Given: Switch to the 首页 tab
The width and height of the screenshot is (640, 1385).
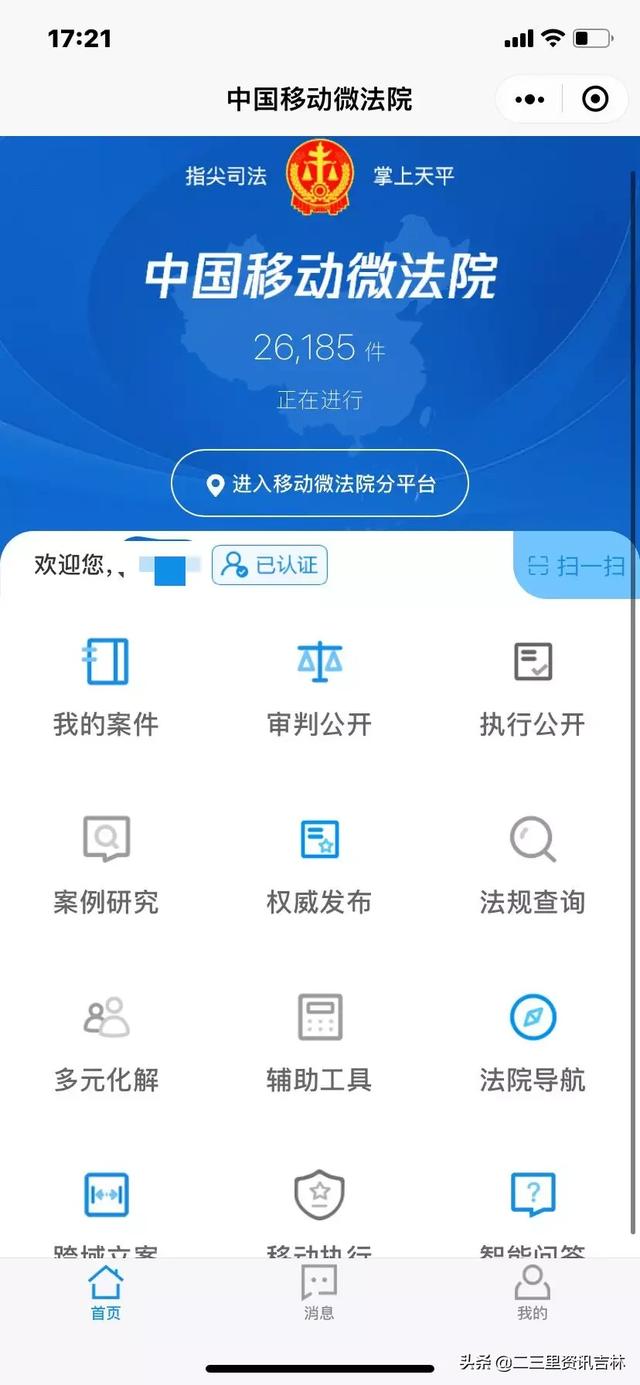Looking at the screenshot, I should click(106, 1293).
